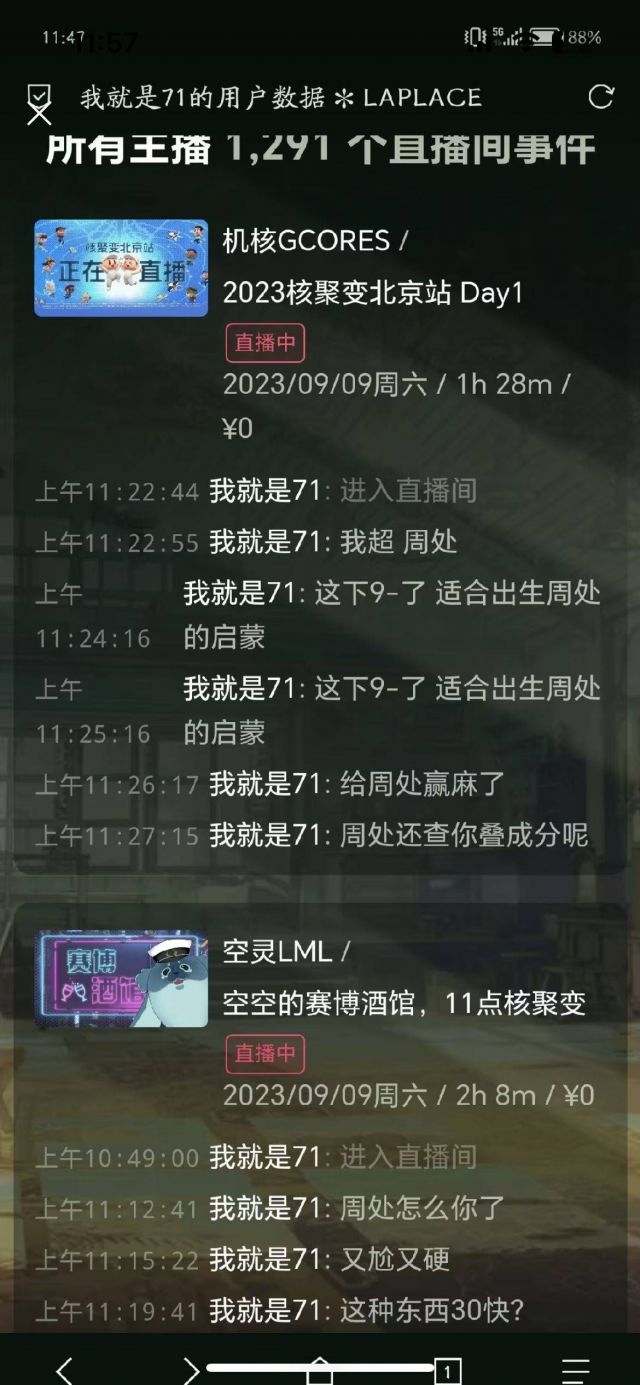The height and width of the screenshot is (1385, 640).
Task: Open the 机核GCORES stream thumbnail
Action: point(121,268)
